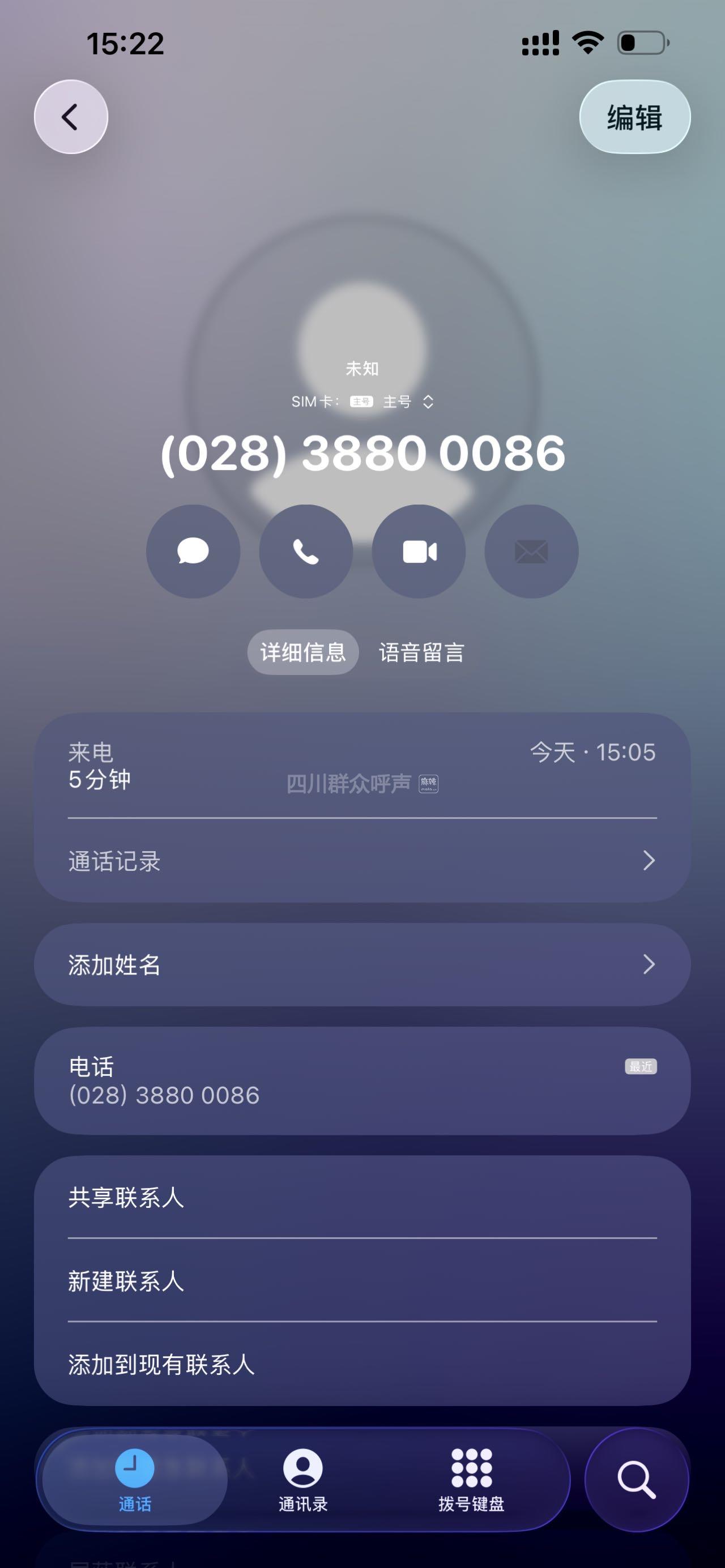Open the 通讯录 tab
Image resolution: width=725 pixels, height=1568 pixels.
[x=302, y=1480]
